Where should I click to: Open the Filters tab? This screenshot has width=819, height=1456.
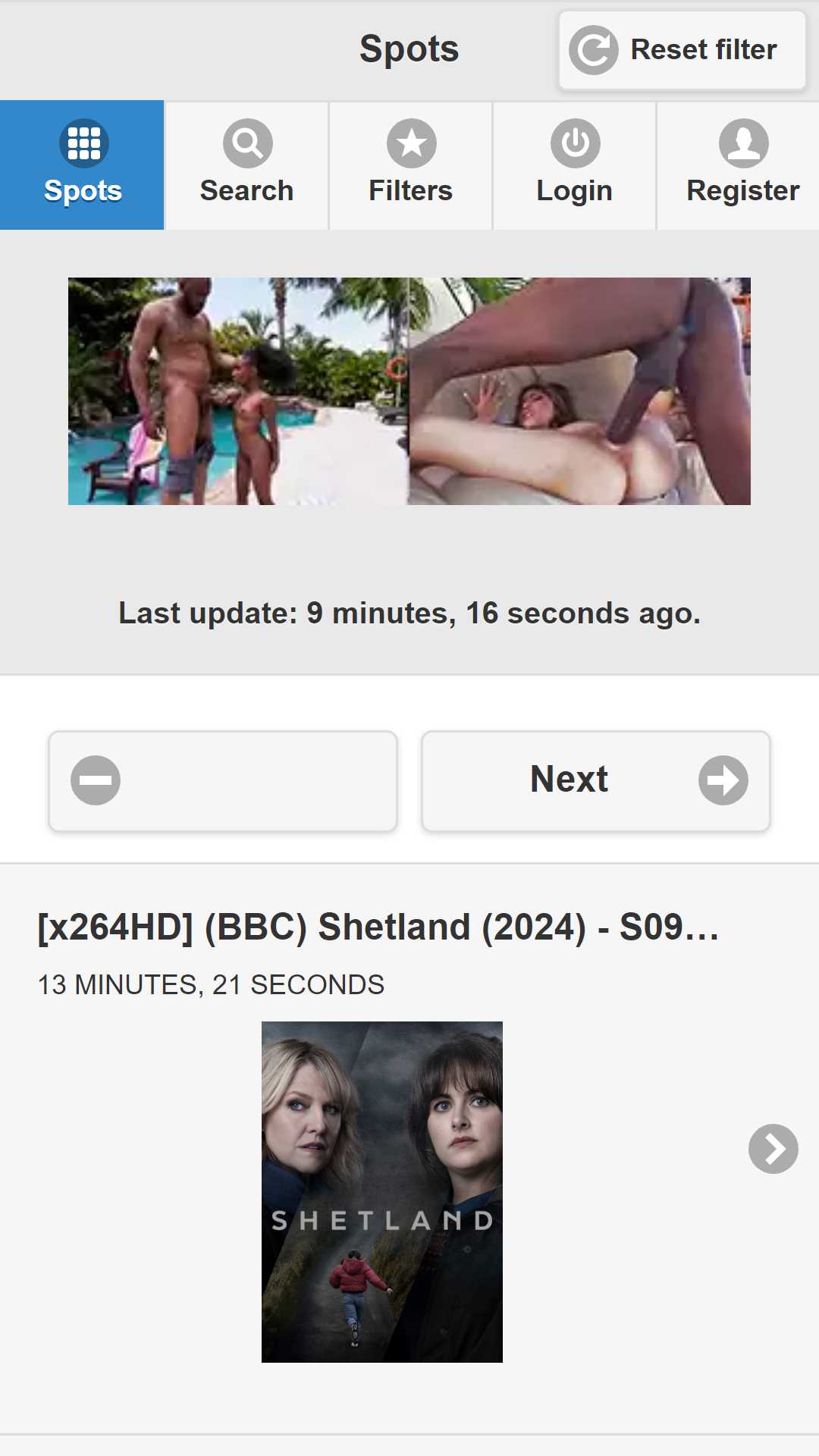(410, 165)
